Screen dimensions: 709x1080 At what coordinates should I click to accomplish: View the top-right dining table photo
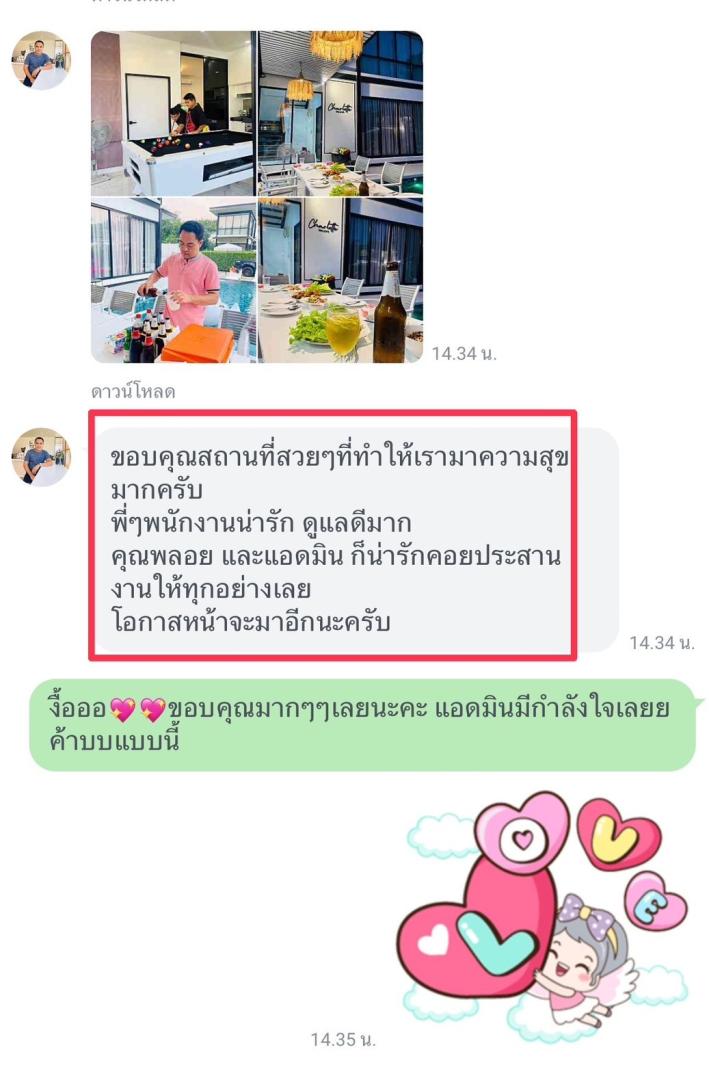340,112
